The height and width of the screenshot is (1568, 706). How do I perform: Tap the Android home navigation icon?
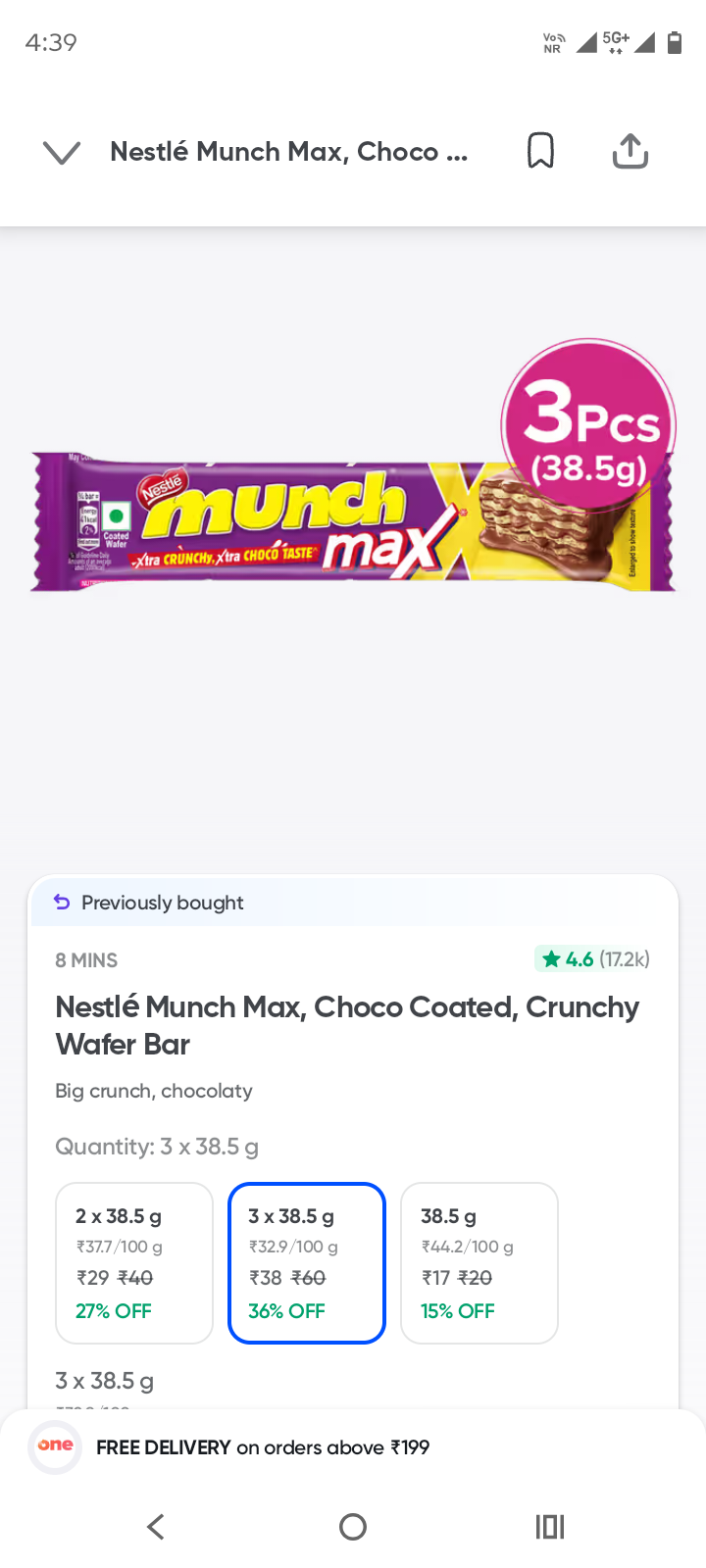(x=352, y=1526)
